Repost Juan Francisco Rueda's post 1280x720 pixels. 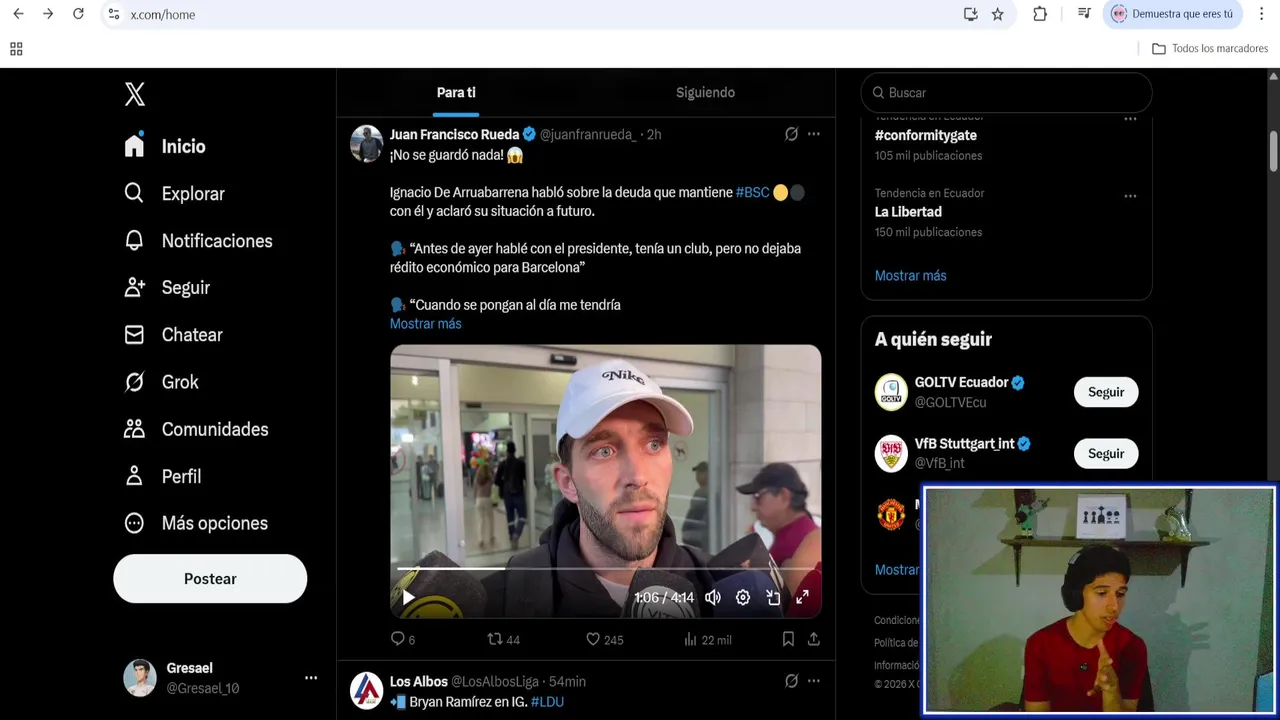point(495,639)
